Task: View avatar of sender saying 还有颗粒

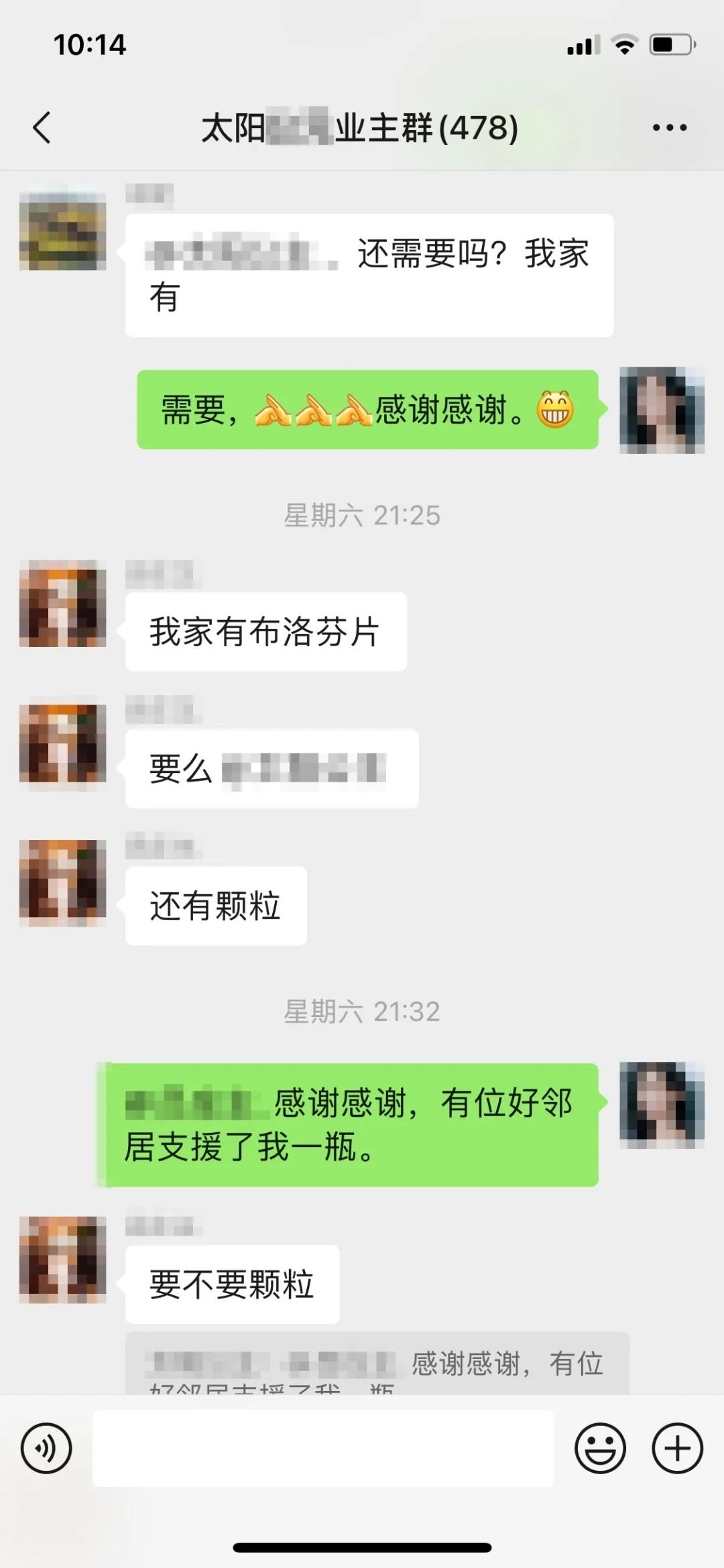Action: pyautogui.click(x=63, y=882)
